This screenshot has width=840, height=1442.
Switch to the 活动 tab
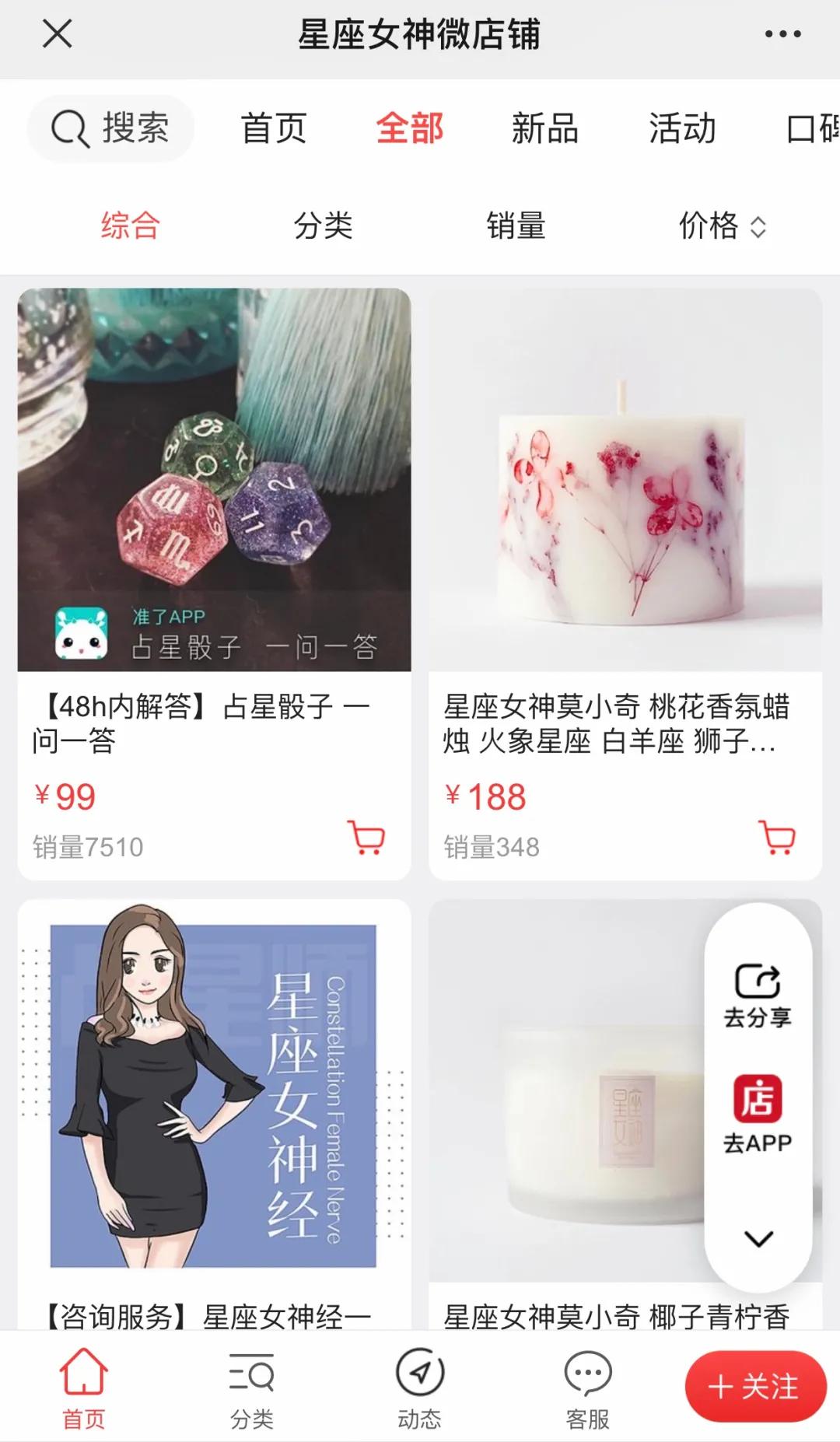tap(683, 128)
